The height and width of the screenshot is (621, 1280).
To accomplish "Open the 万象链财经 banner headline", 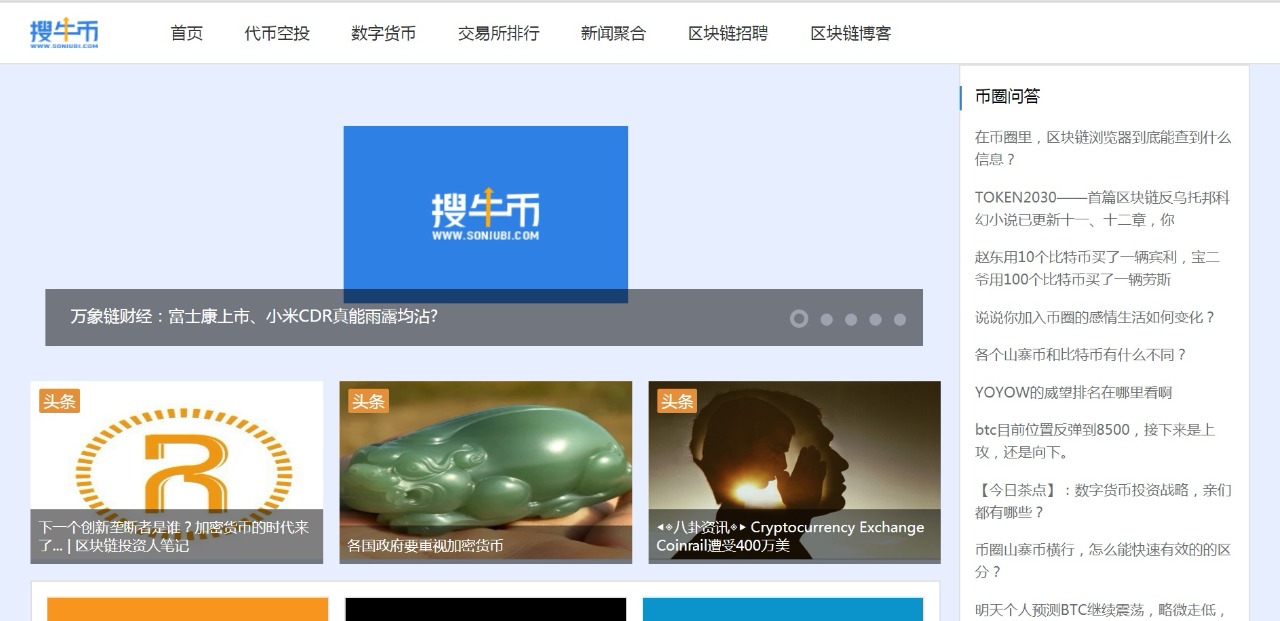I will coord(254,316).
